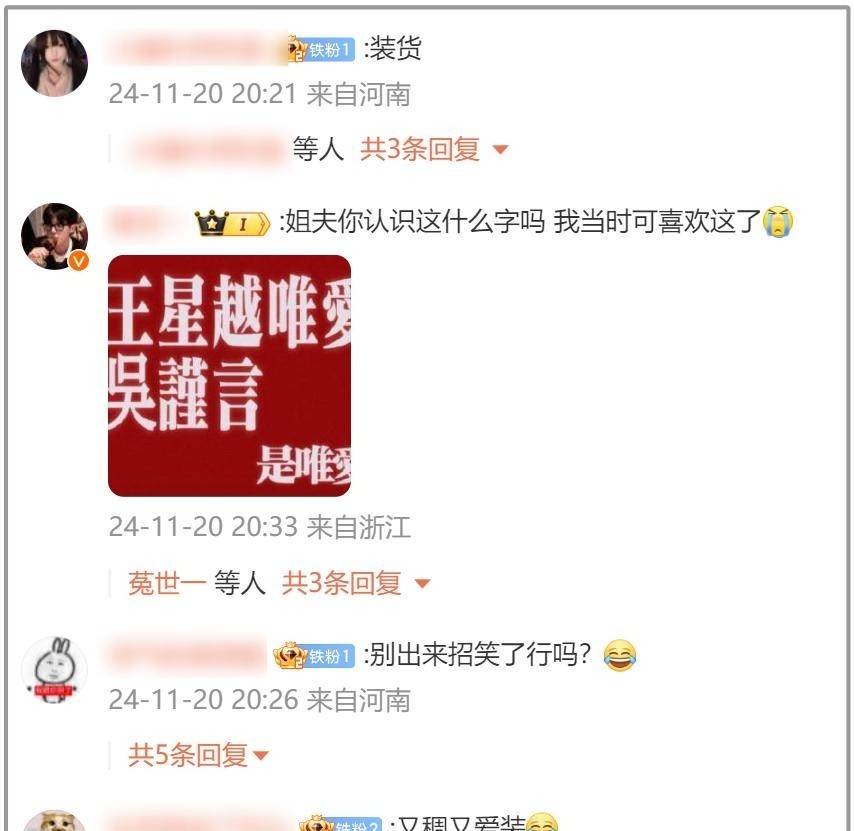Image resolution: width=854 pixels, height=831 pixels.
Task: Open the 菟世一 user profile link
Action: 167,583
